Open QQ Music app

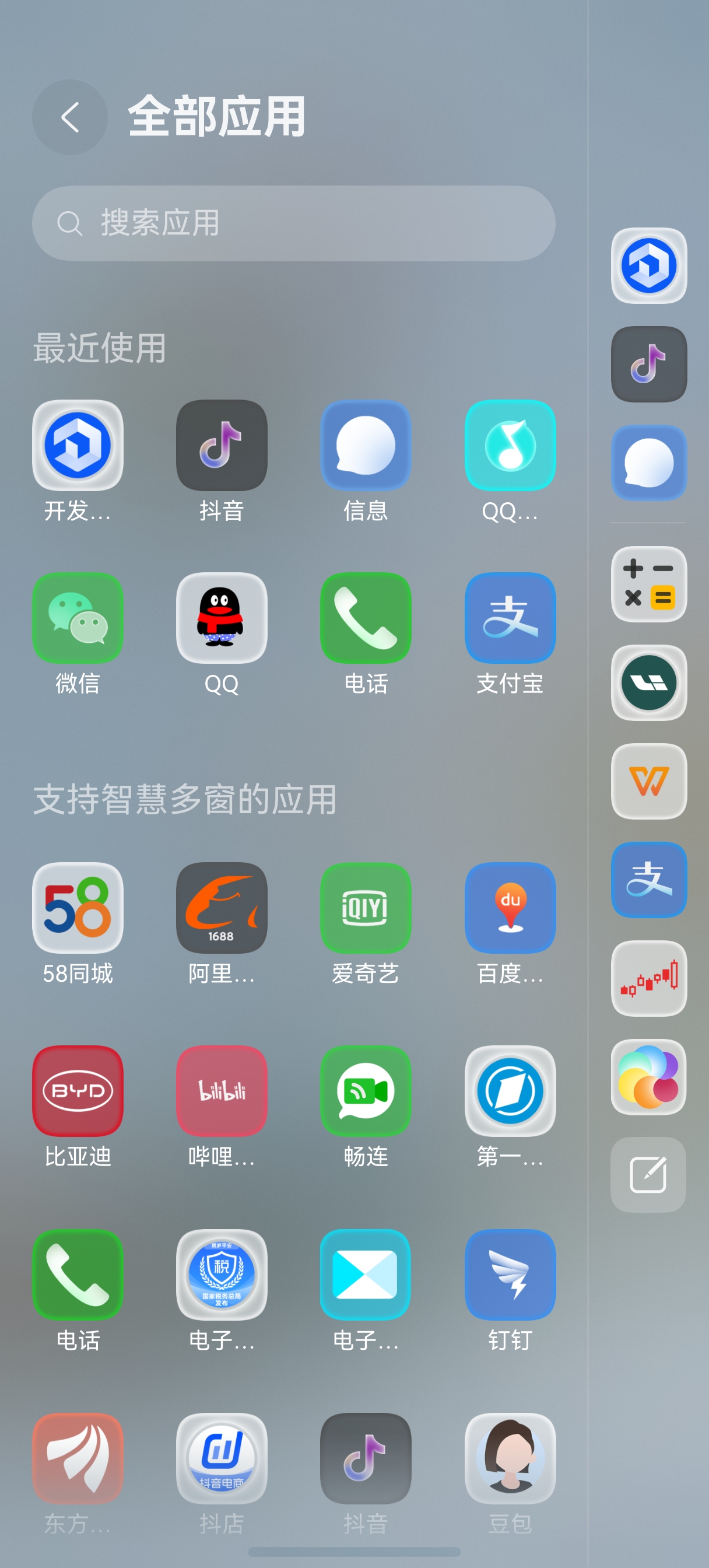(510, 446)
